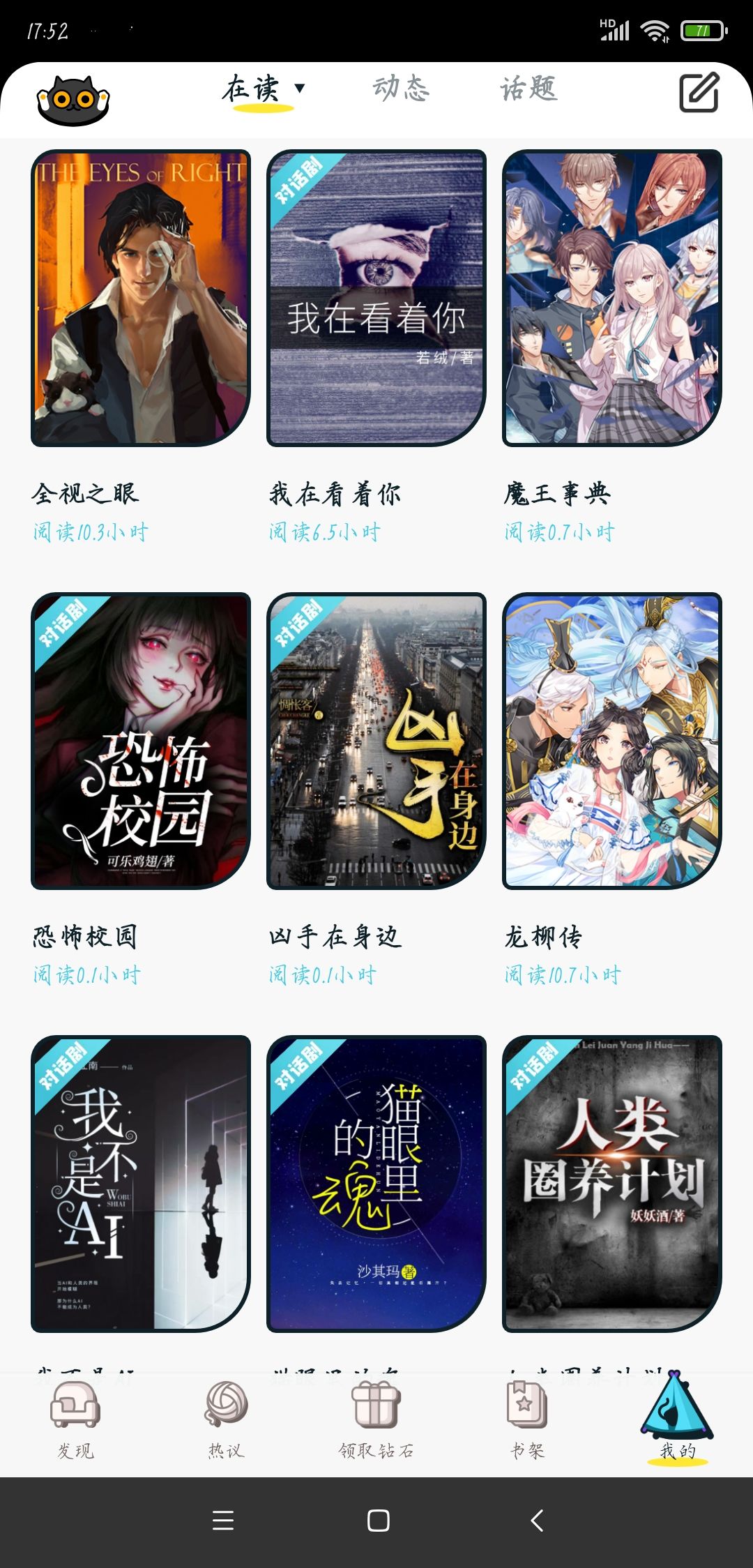Tap the cat avatar icon
The height and width of the screenshot is (1568, 753).
coord(73,100)
